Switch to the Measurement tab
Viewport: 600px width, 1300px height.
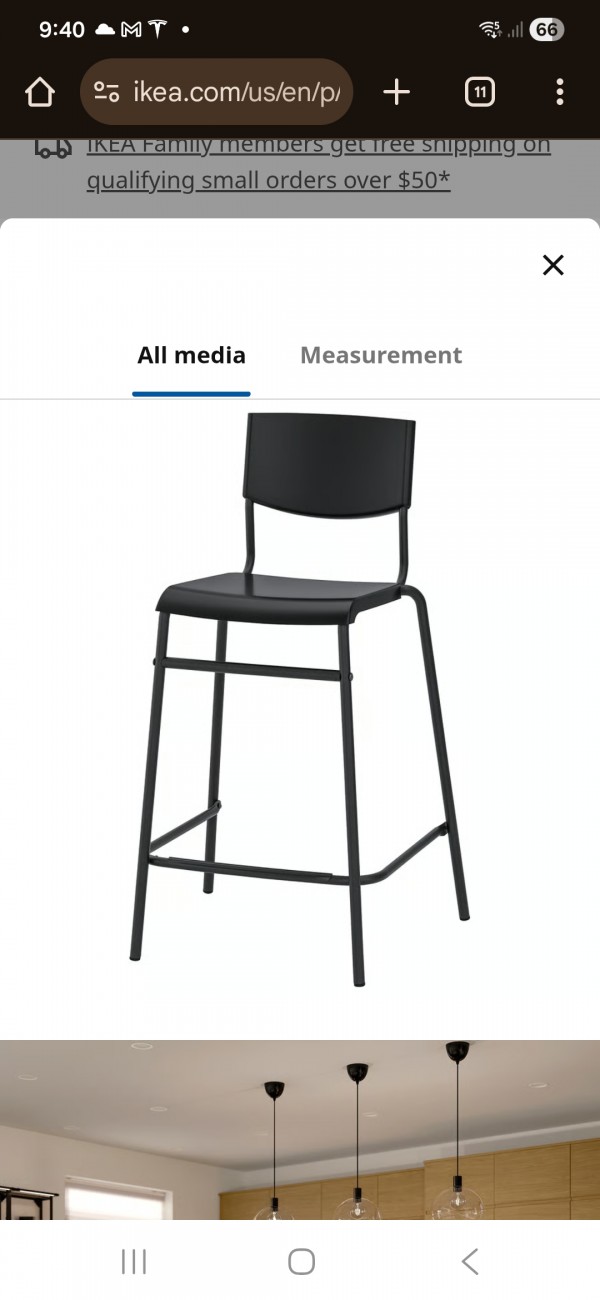(381, 355)
